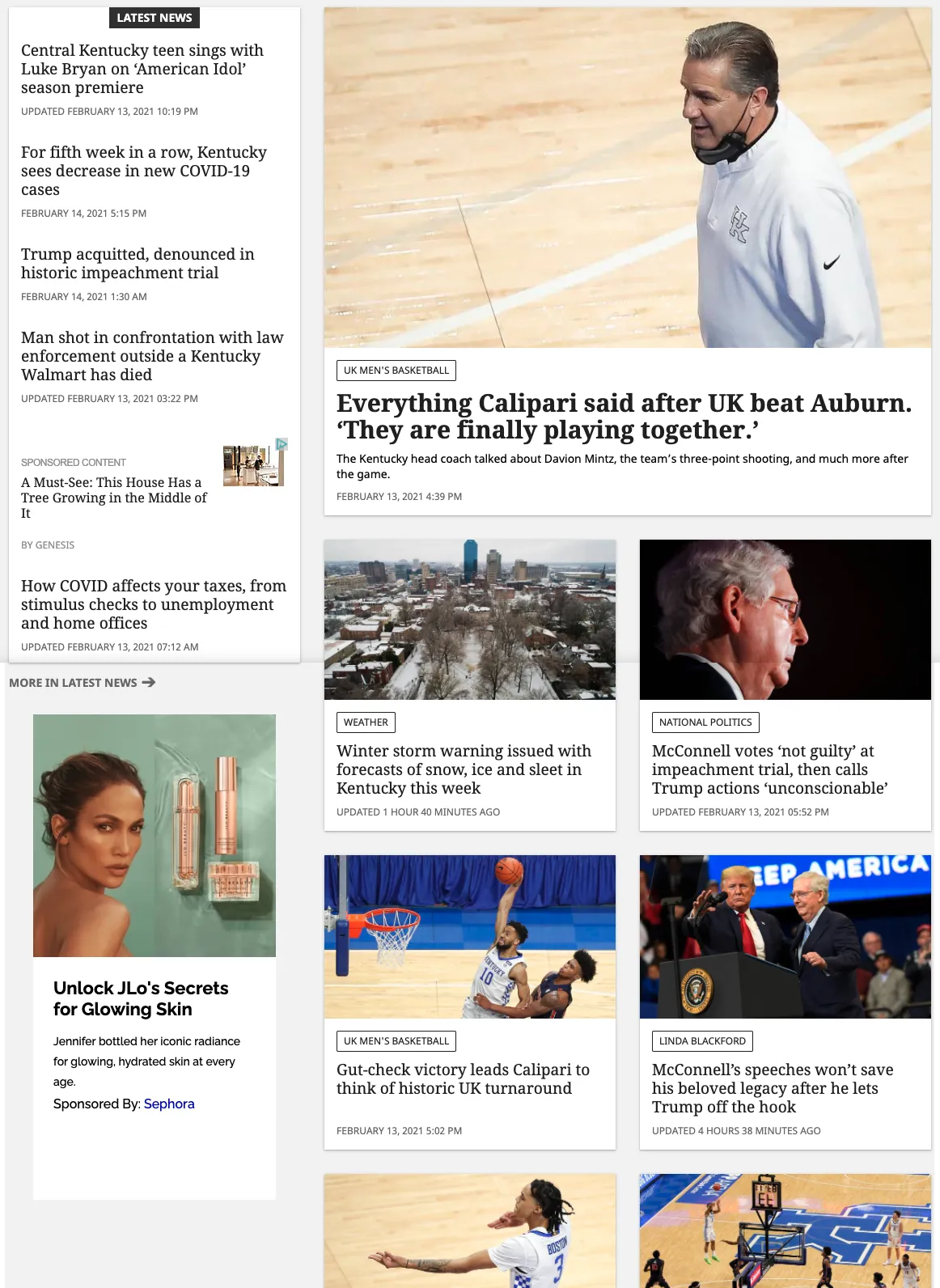Tap the AdChoices icon on sponsored content
This screenshot has width=940, height=1288.
282,444
